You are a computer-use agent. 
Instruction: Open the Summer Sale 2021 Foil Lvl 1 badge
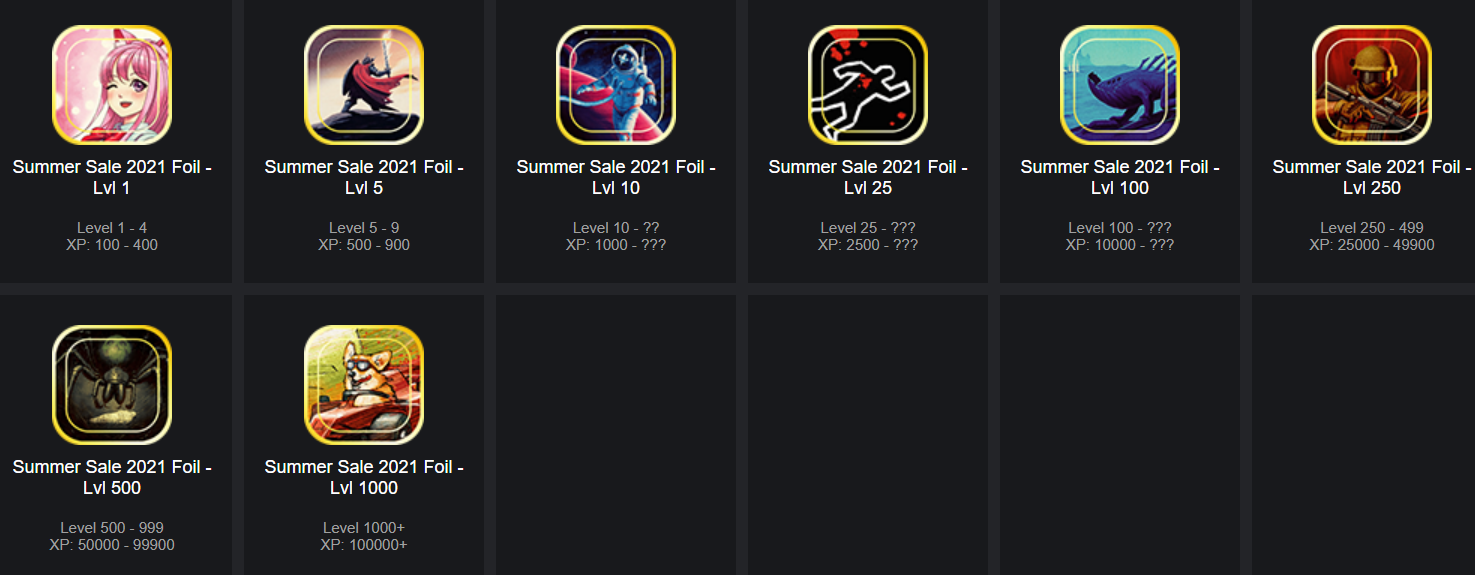tap(112, 86)
